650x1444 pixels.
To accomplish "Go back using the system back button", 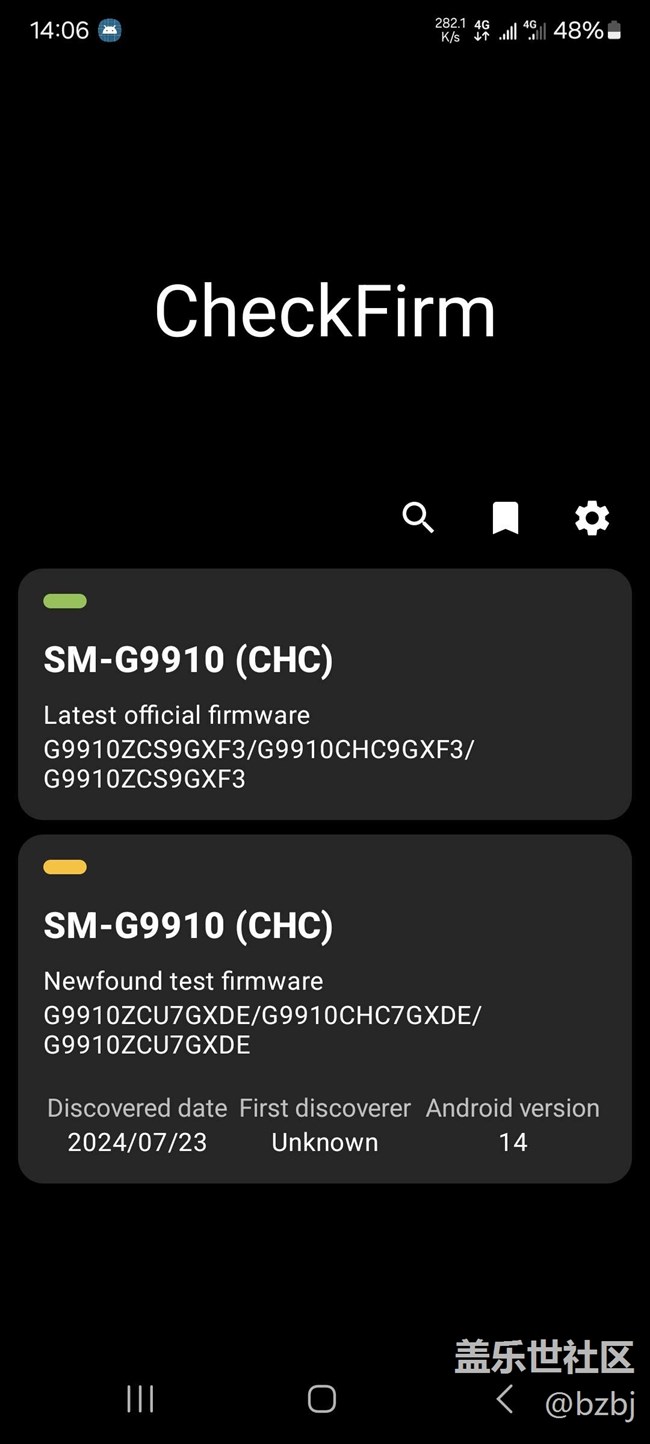I will pyautogui.click(x=505, y=1399).
